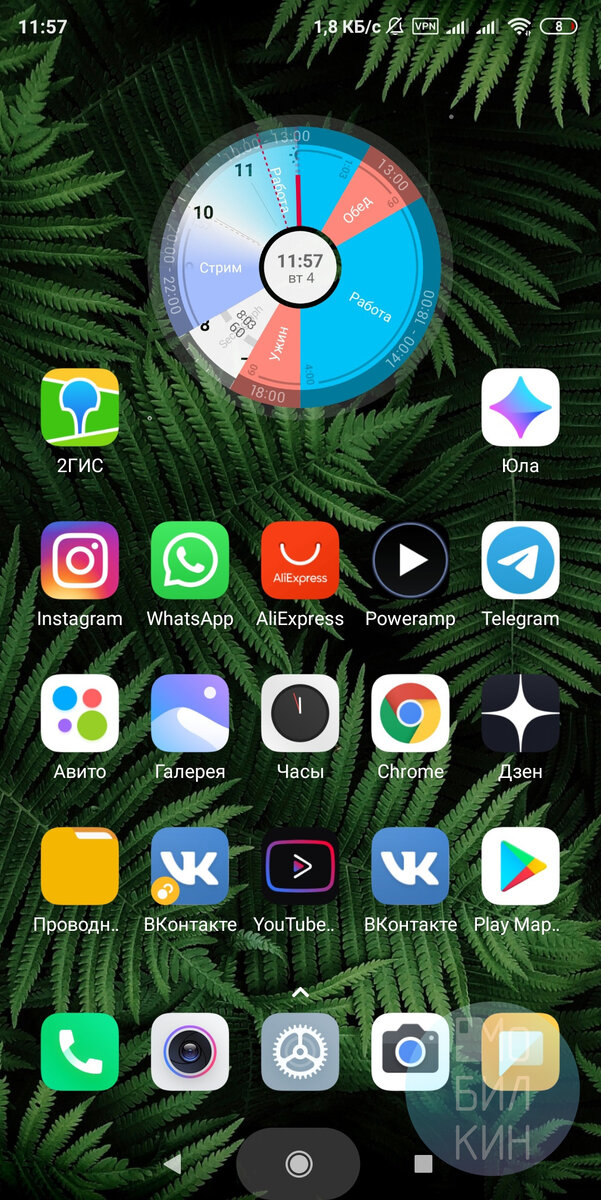Open the Часы clock app
601x1200 pixels.
[300, 713]
